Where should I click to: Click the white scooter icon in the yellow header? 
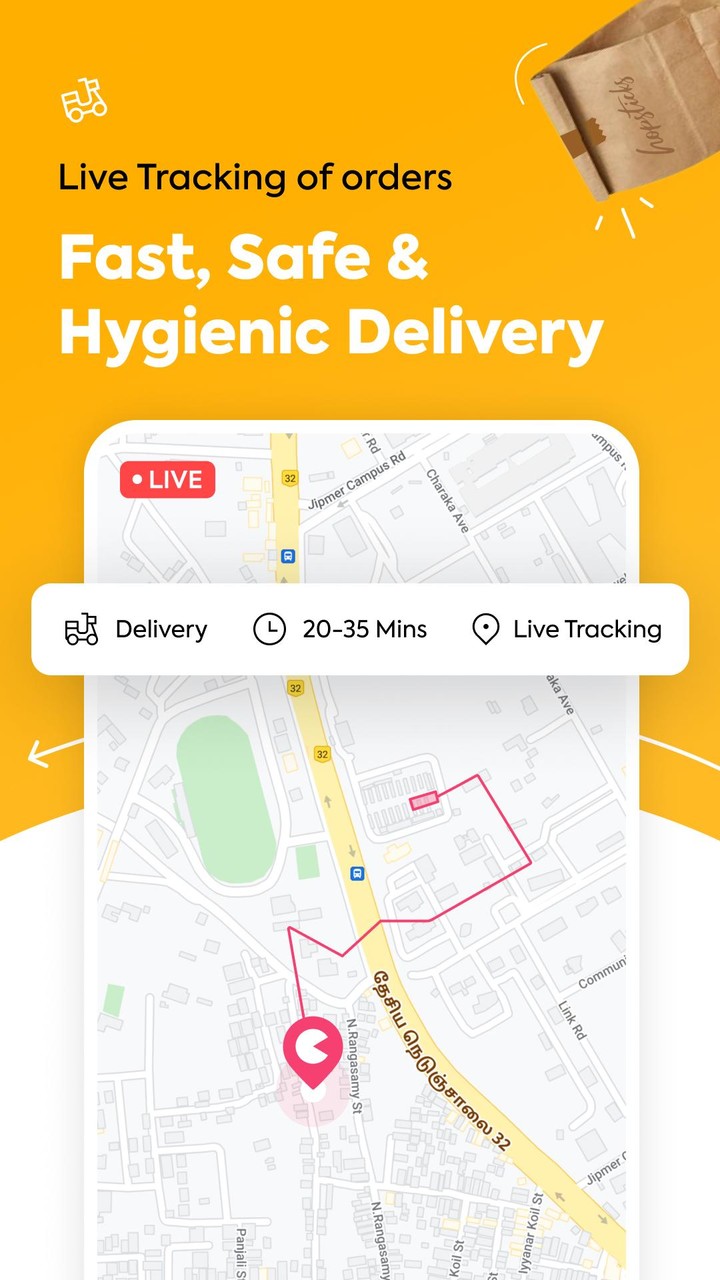click(x=86, y=97)
